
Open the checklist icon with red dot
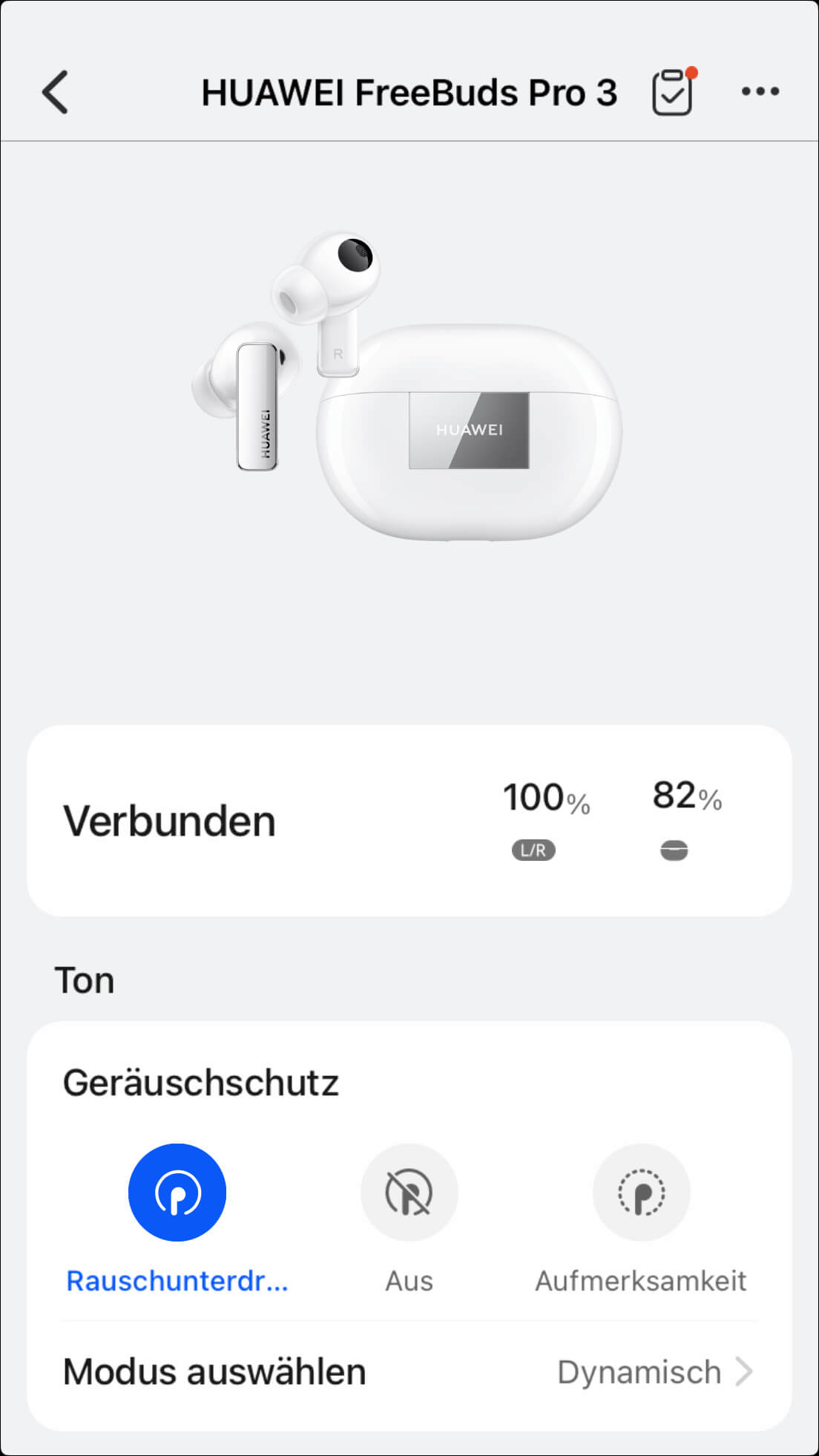click(672, 92)
